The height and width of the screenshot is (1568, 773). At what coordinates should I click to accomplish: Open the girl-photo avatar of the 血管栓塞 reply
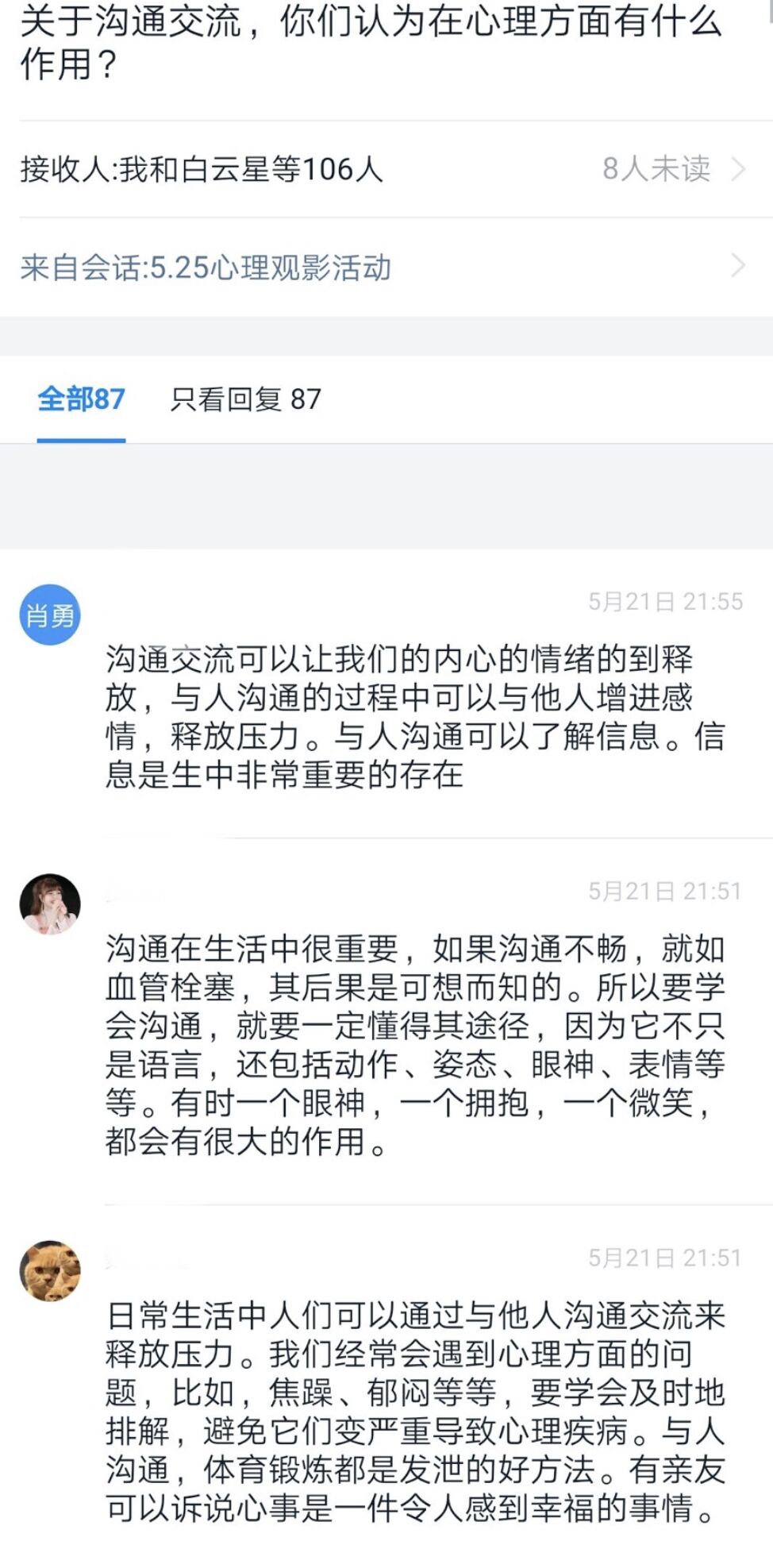(50, 904)
